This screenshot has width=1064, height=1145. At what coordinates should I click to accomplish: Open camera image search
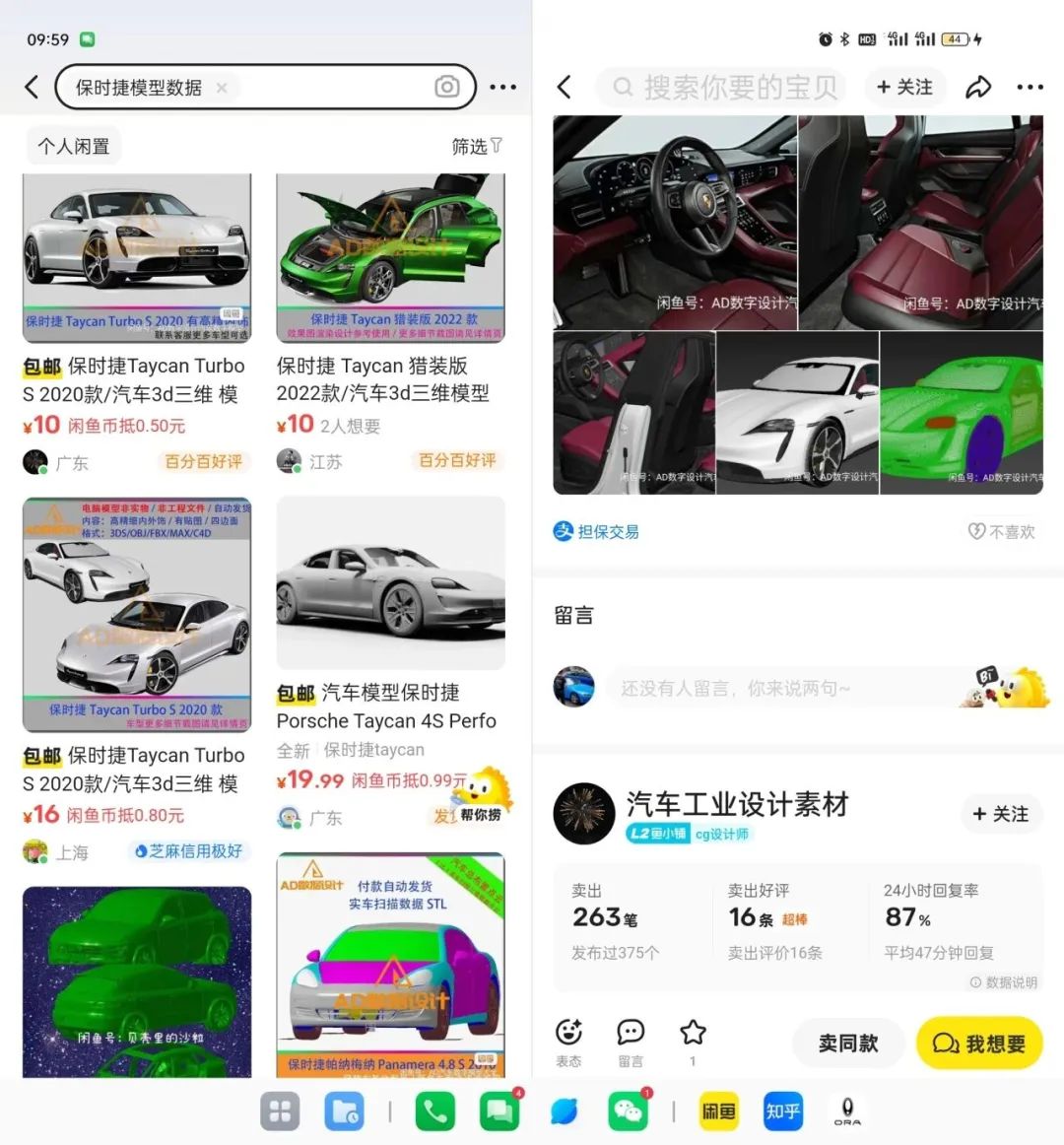[447, 87]
